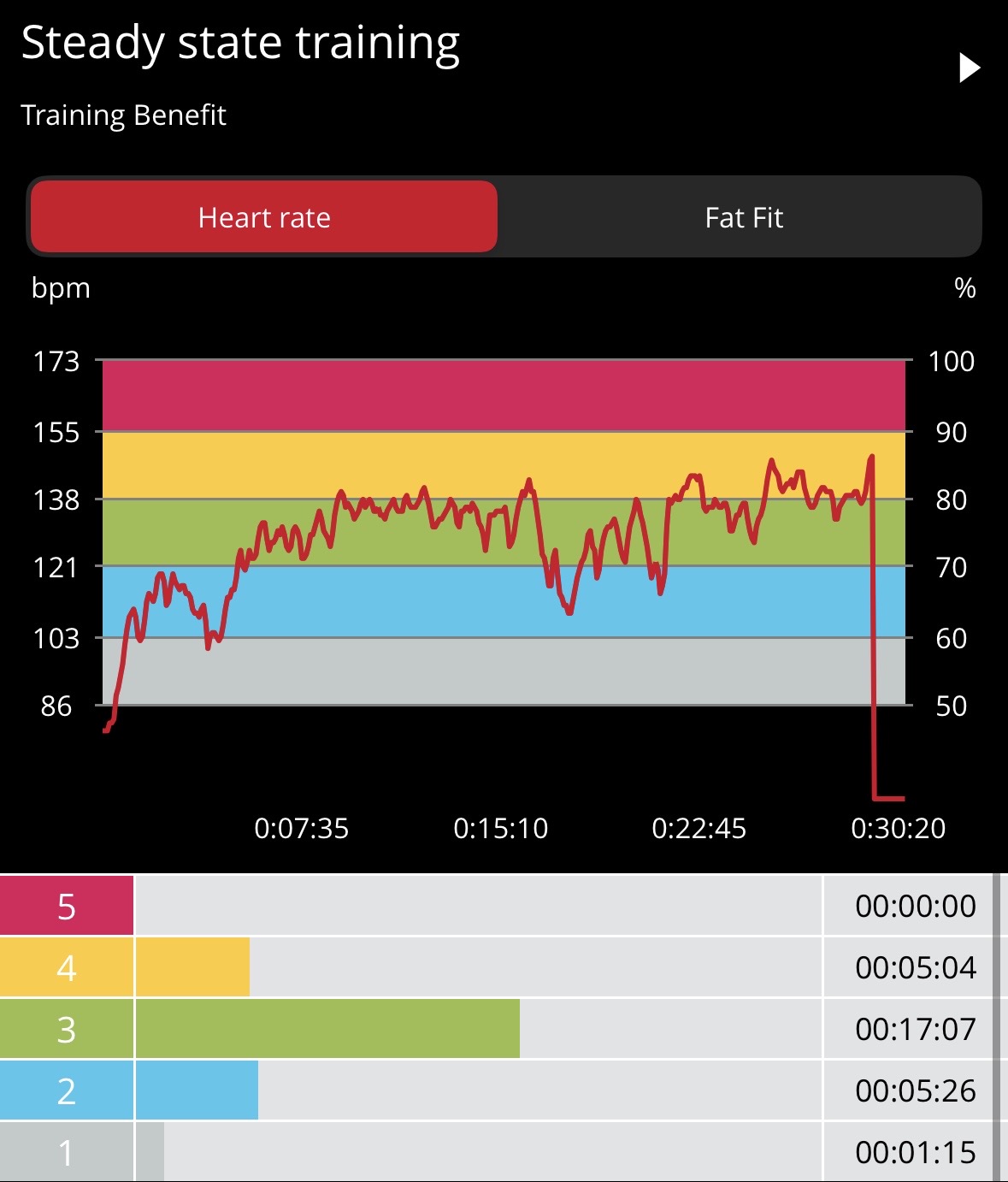Switch to the Fat Fit tab
This screenshot has height=1182, width=1008.
point(743,217)
